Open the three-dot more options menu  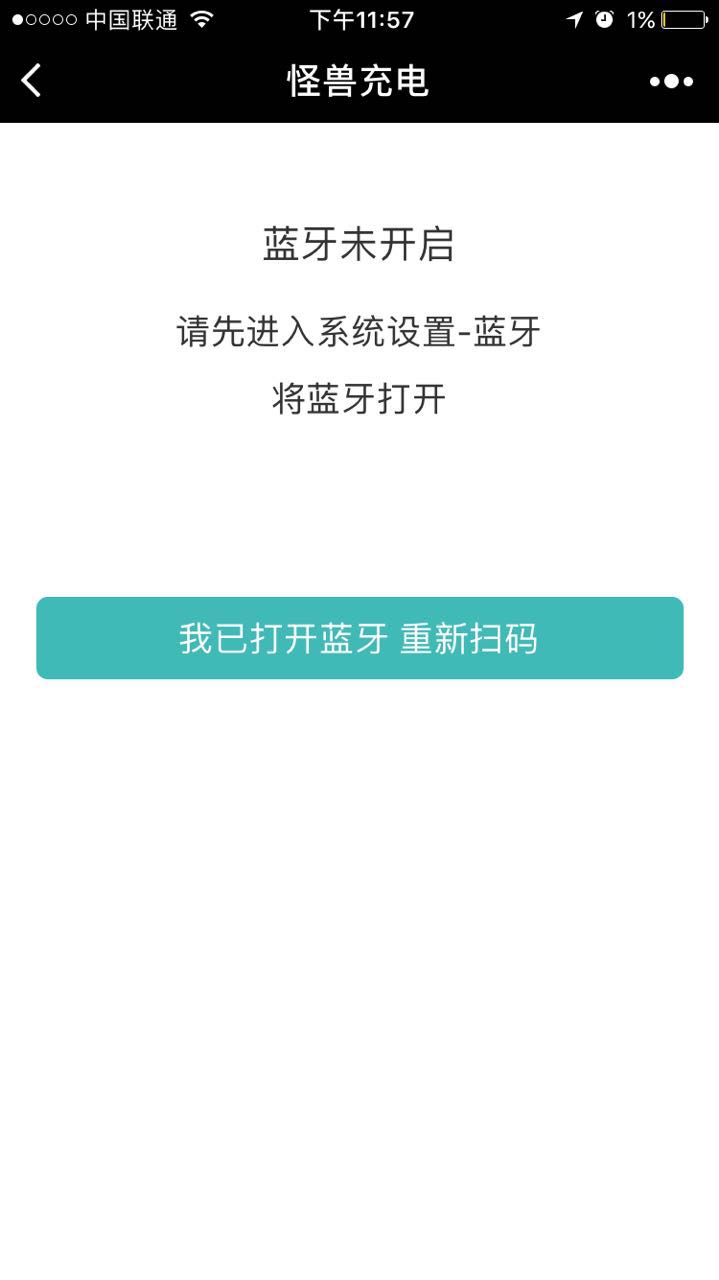pos(671,81)
